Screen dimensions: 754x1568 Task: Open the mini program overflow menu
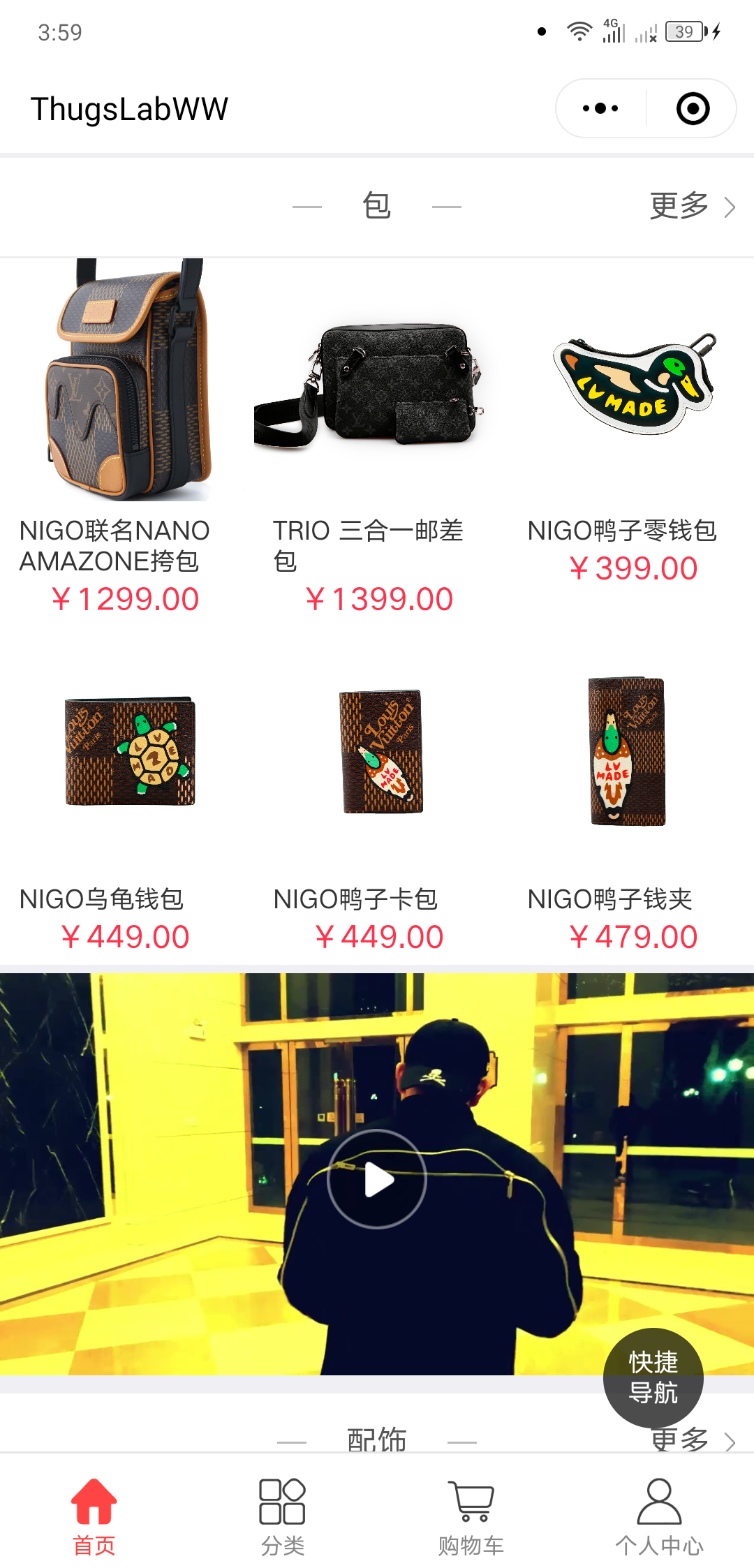coord(600,108)
